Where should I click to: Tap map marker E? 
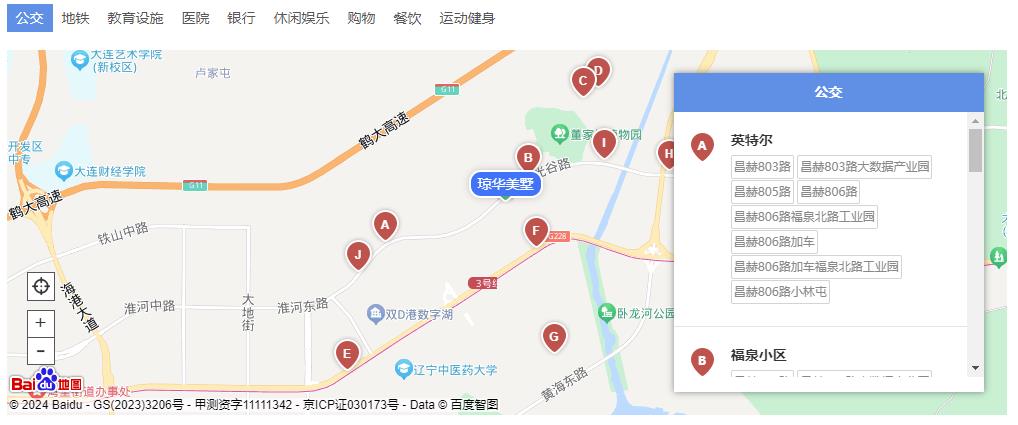(347, 352)
